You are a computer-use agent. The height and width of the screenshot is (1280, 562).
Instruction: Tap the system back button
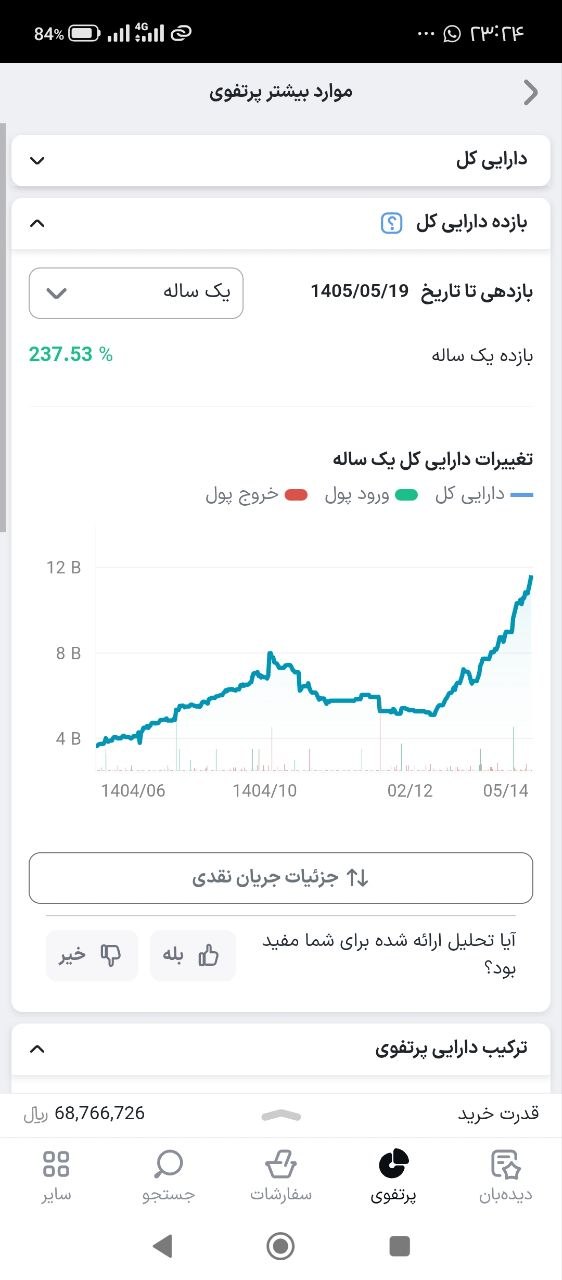point(162,1246)
